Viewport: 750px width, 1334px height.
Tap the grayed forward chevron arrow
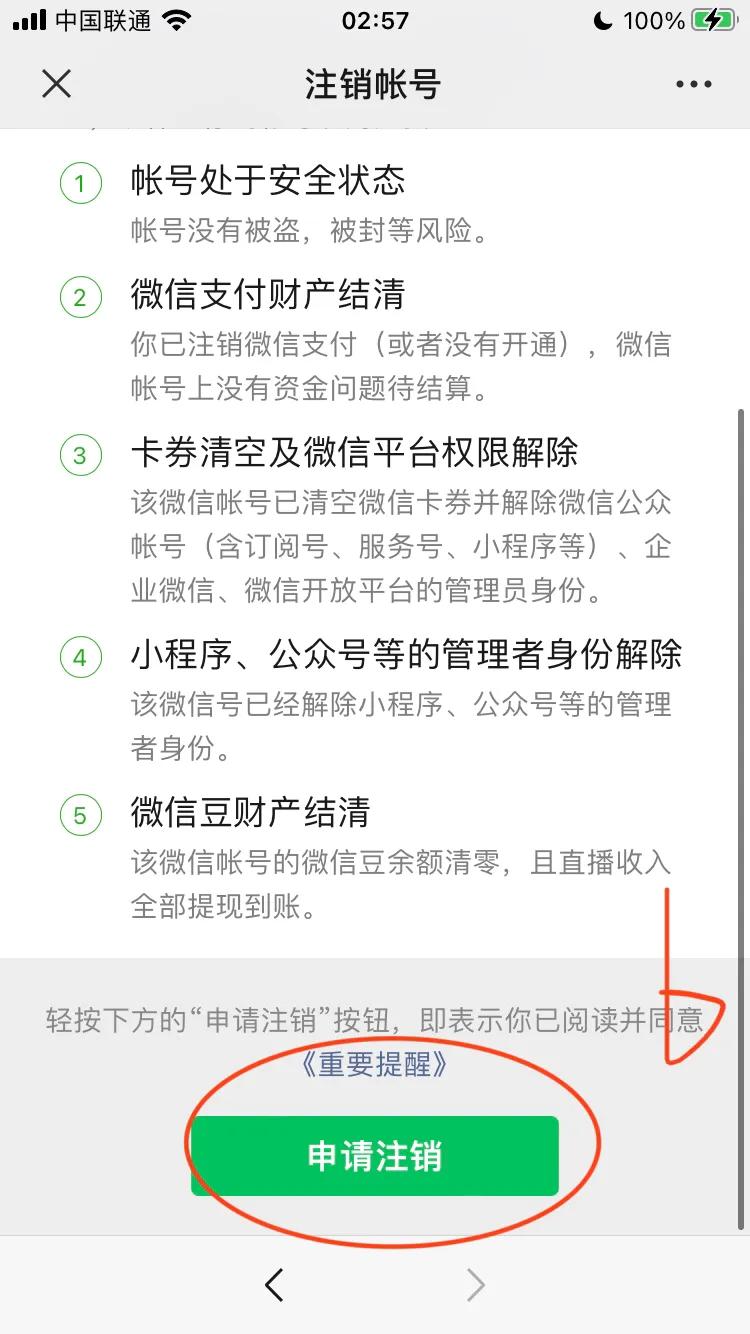476,1285
